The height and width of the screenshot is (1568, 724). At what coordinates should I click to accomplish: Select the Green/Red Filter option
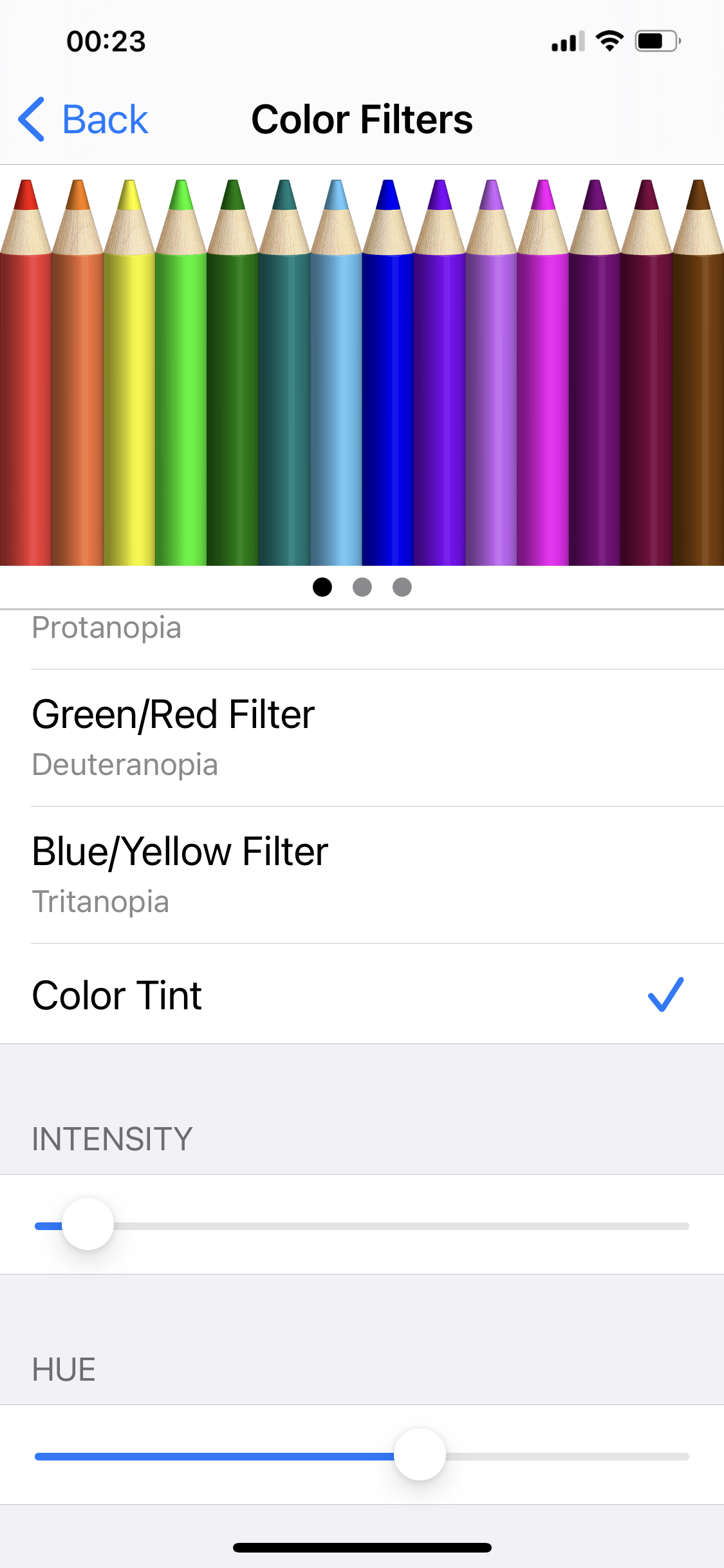click(x=360, y=738)
